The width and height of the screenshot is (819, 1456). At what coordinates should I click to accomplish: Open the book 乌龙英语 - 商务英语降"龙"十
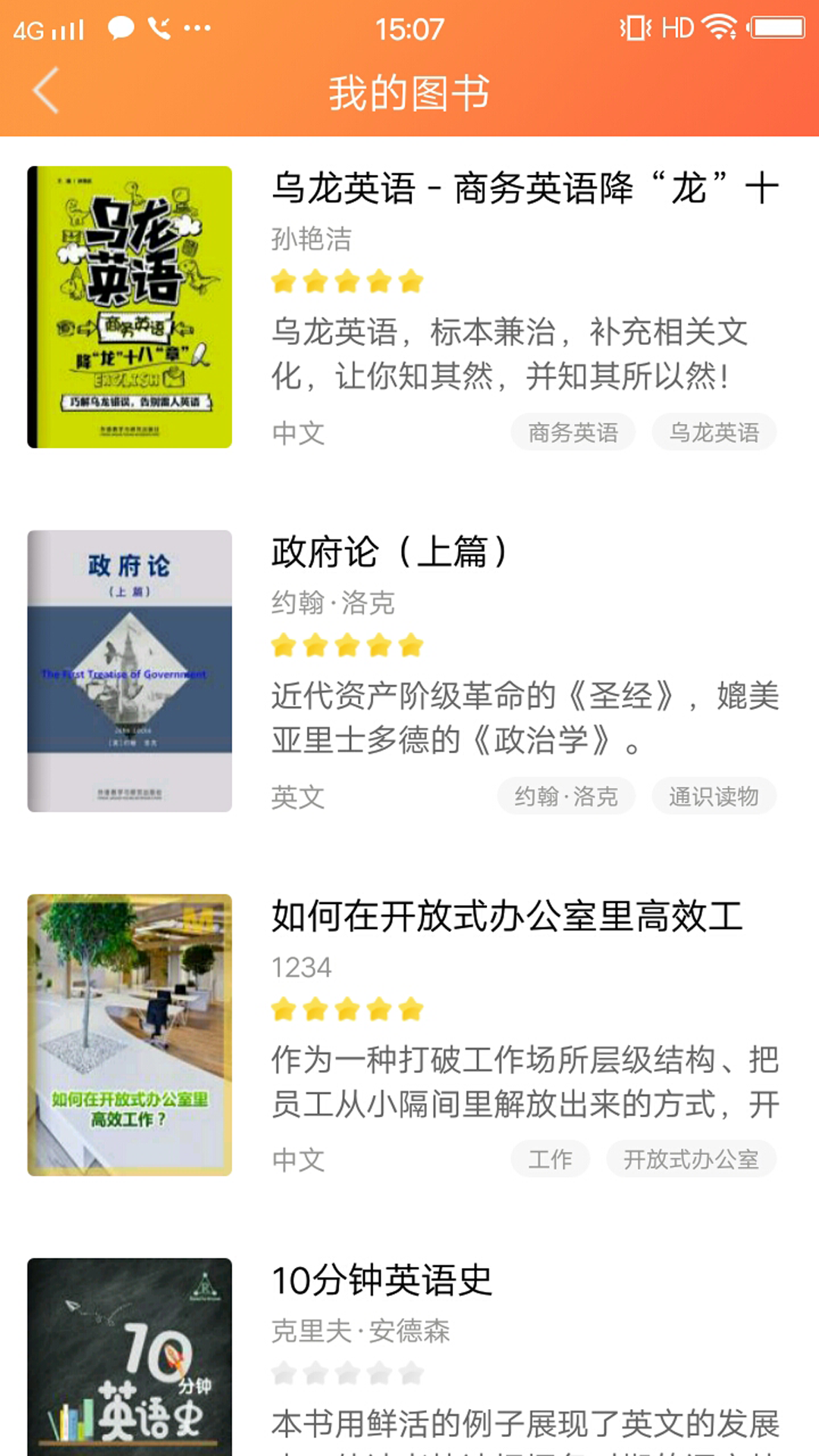525,188
